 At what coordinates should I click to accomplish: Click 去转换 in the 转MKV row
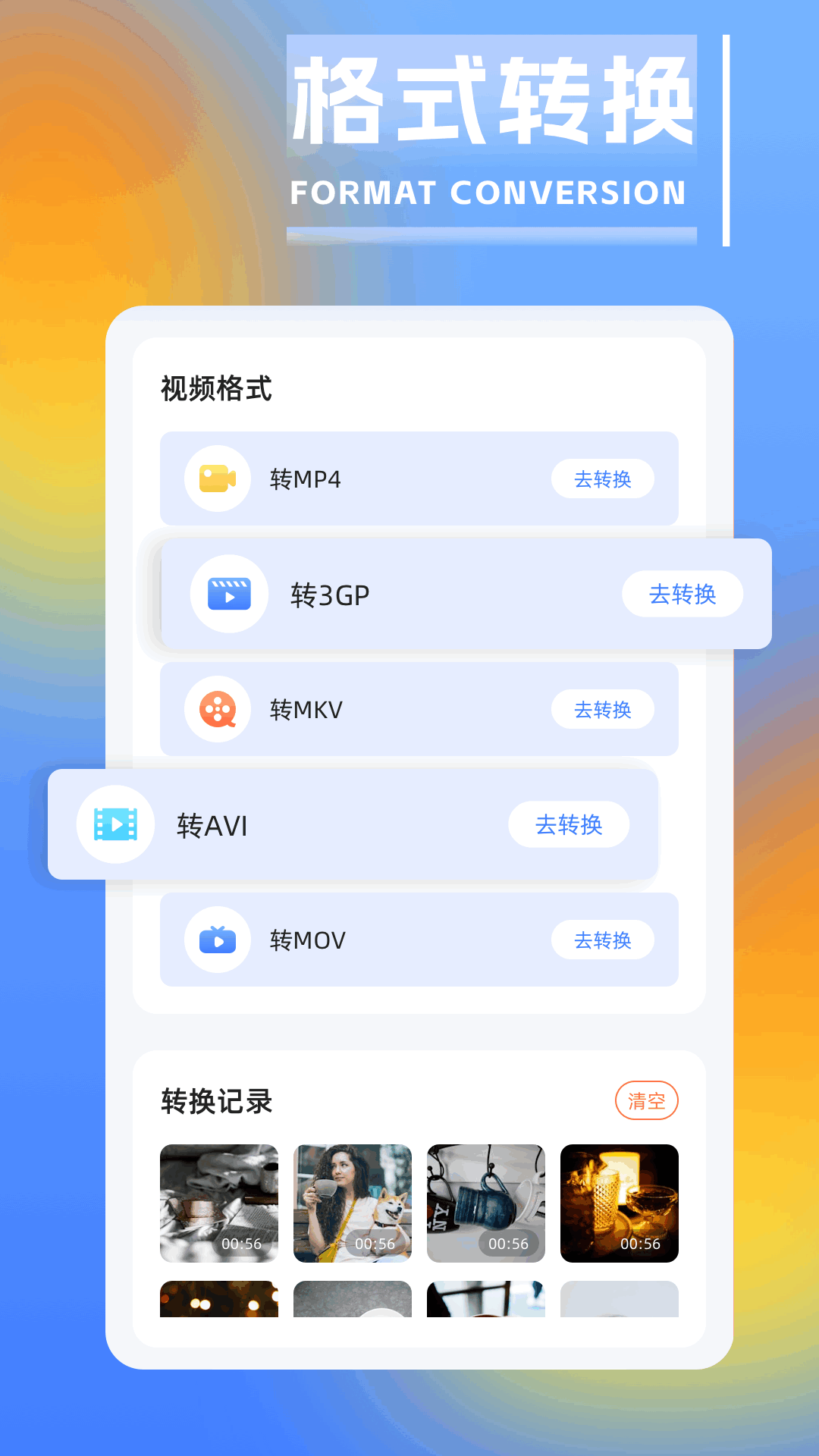point(604,710)
